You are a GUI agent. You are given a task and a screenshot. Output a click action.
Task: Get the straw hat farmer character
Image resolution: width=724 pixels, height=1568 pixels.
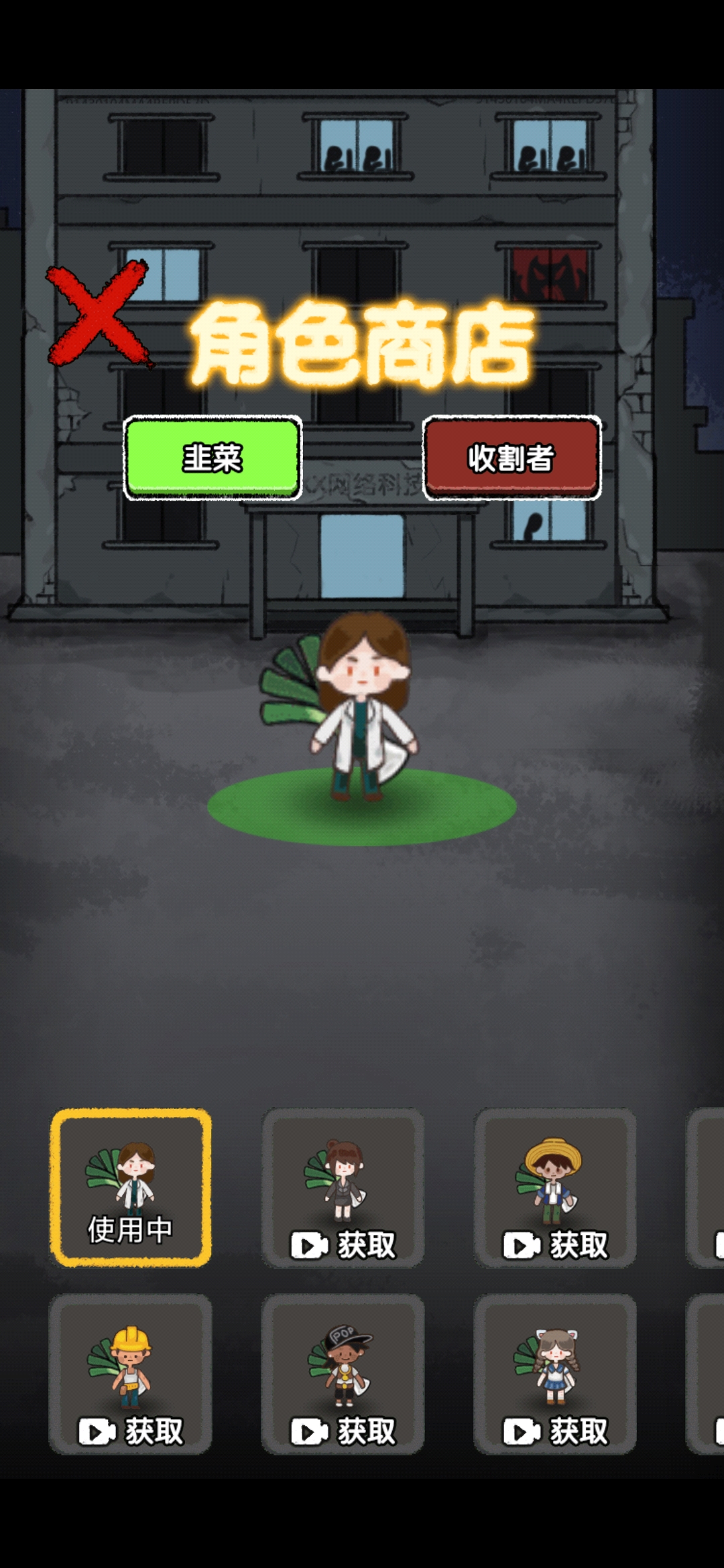[x=555, y=1188]
